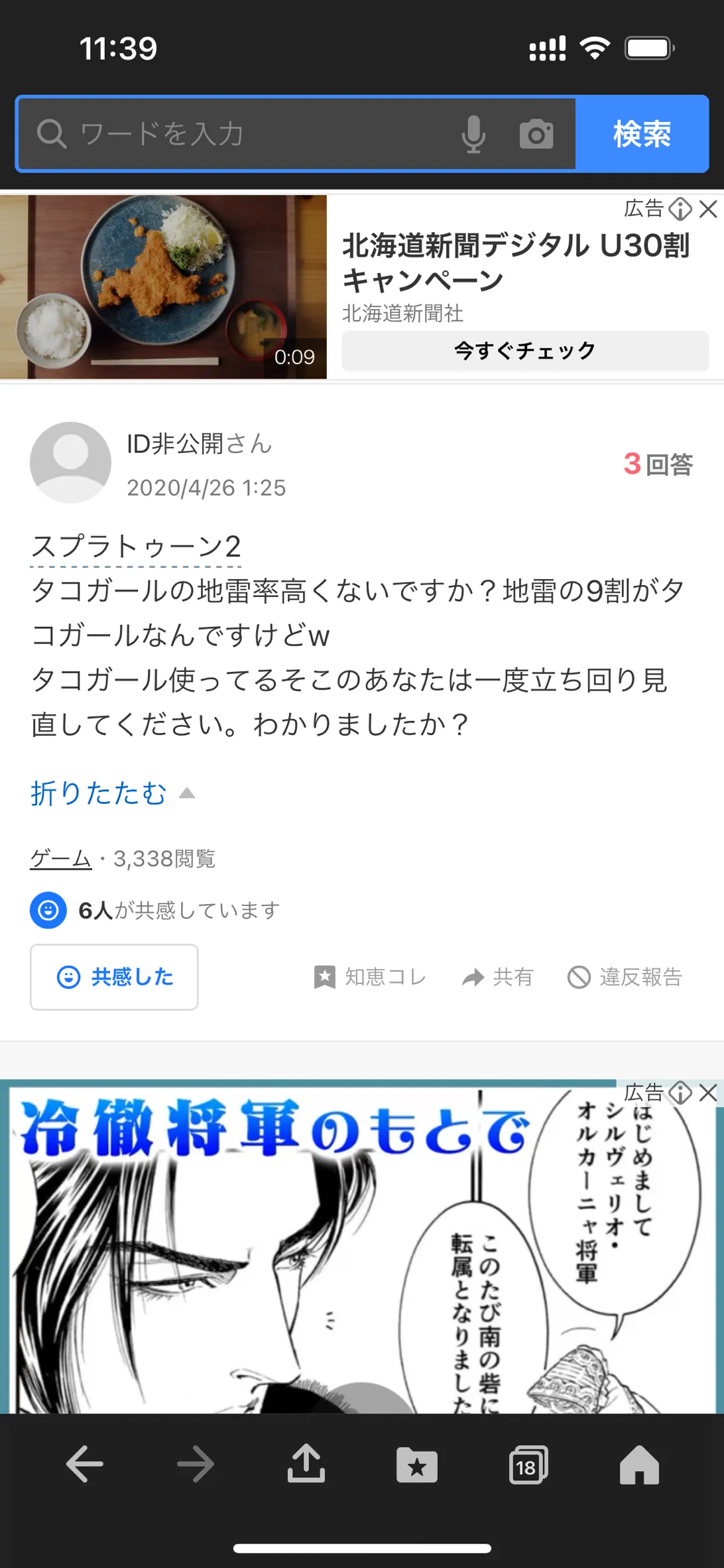Open the browser share sheet icon

[306, 1463]
